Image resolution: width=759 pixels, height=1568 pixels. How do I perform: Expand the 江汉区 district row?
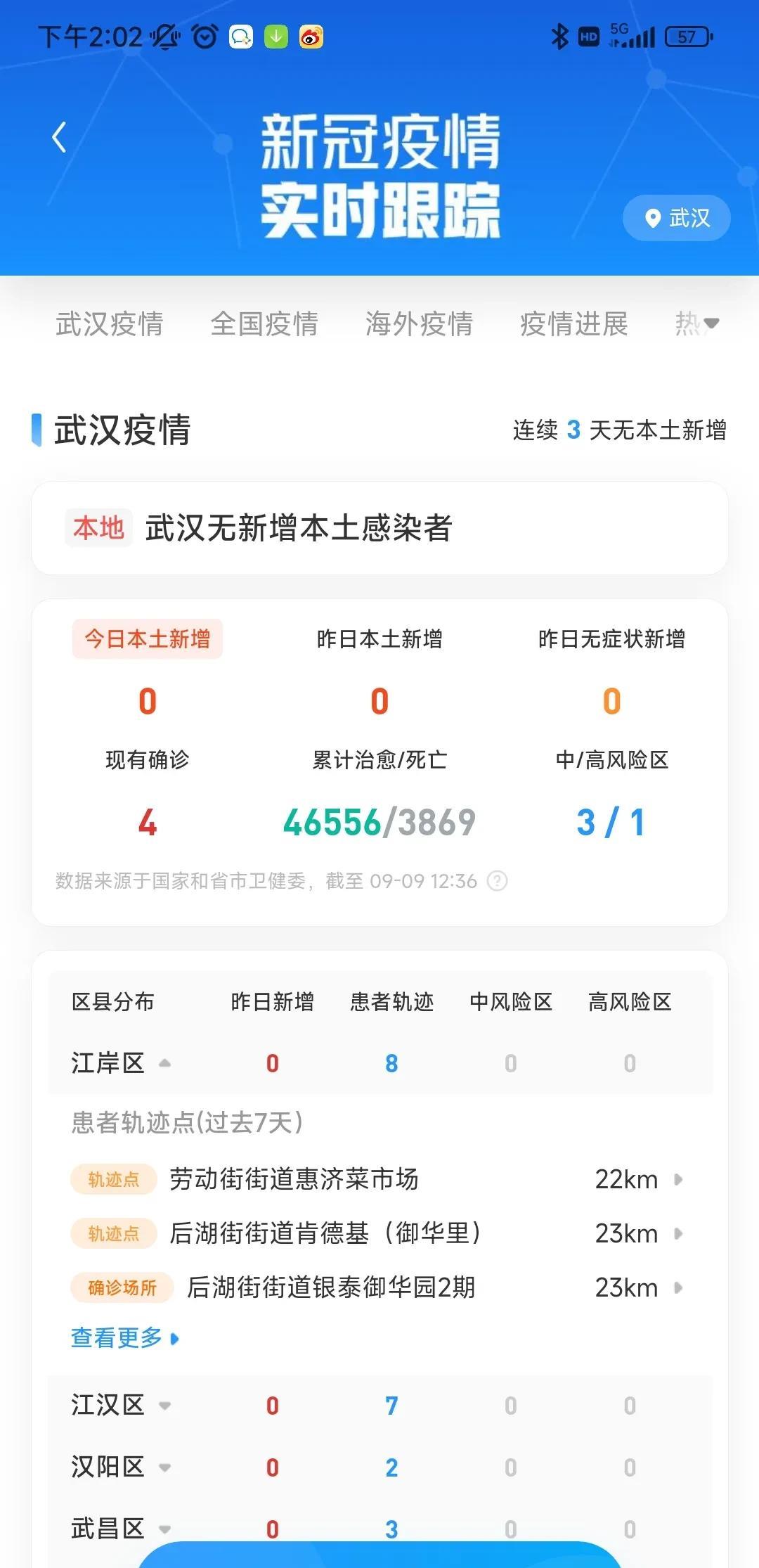click(x=380, y=1406)
